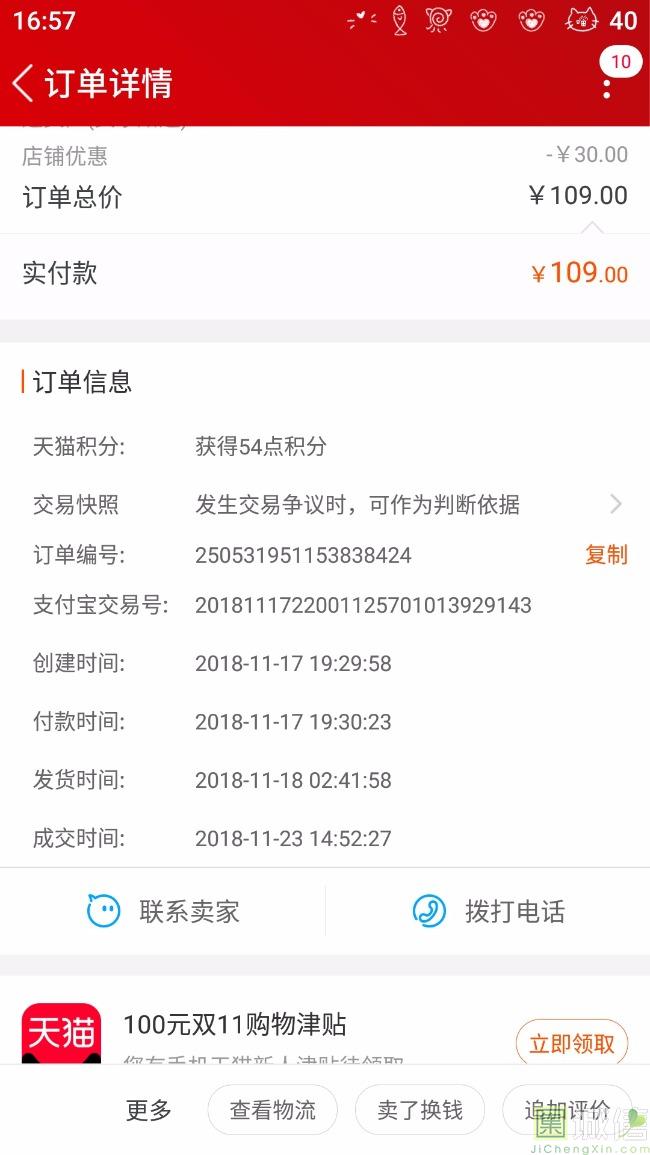Claim the 100元 subsidy with 立即领取
Image resolution: width=650 pixels, height=1155 pixels.
tap(572, 1043)
